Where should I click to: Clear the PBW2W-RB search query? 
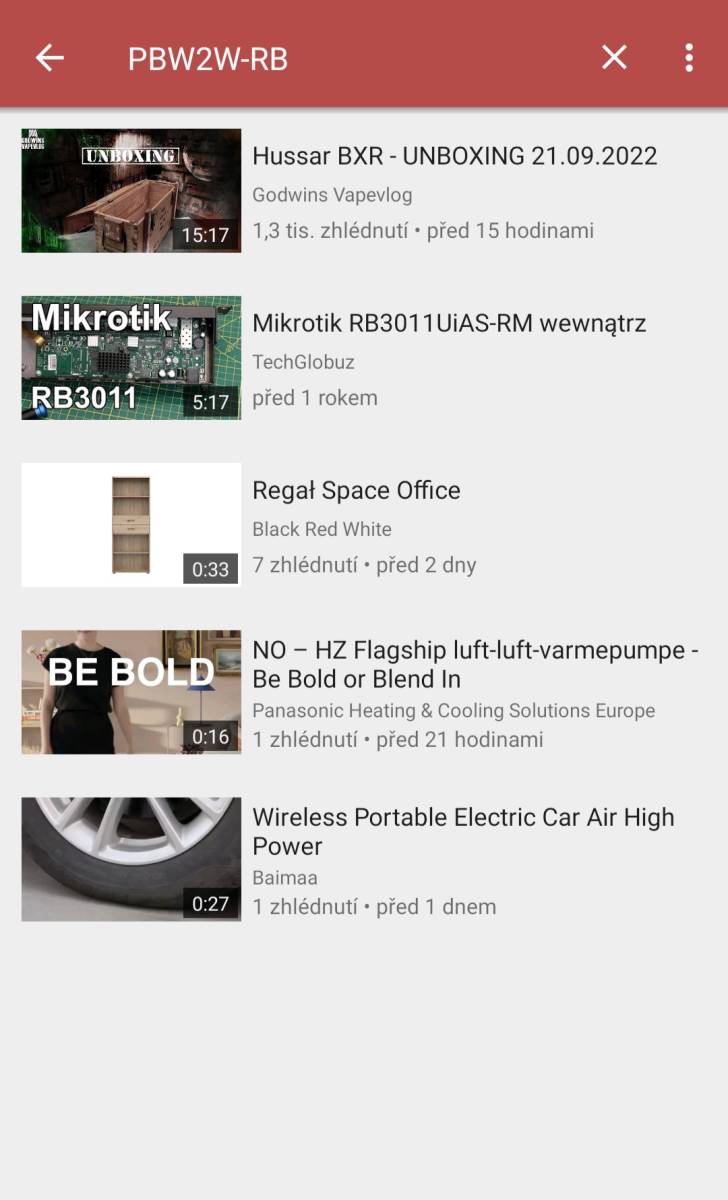point(614,58)
